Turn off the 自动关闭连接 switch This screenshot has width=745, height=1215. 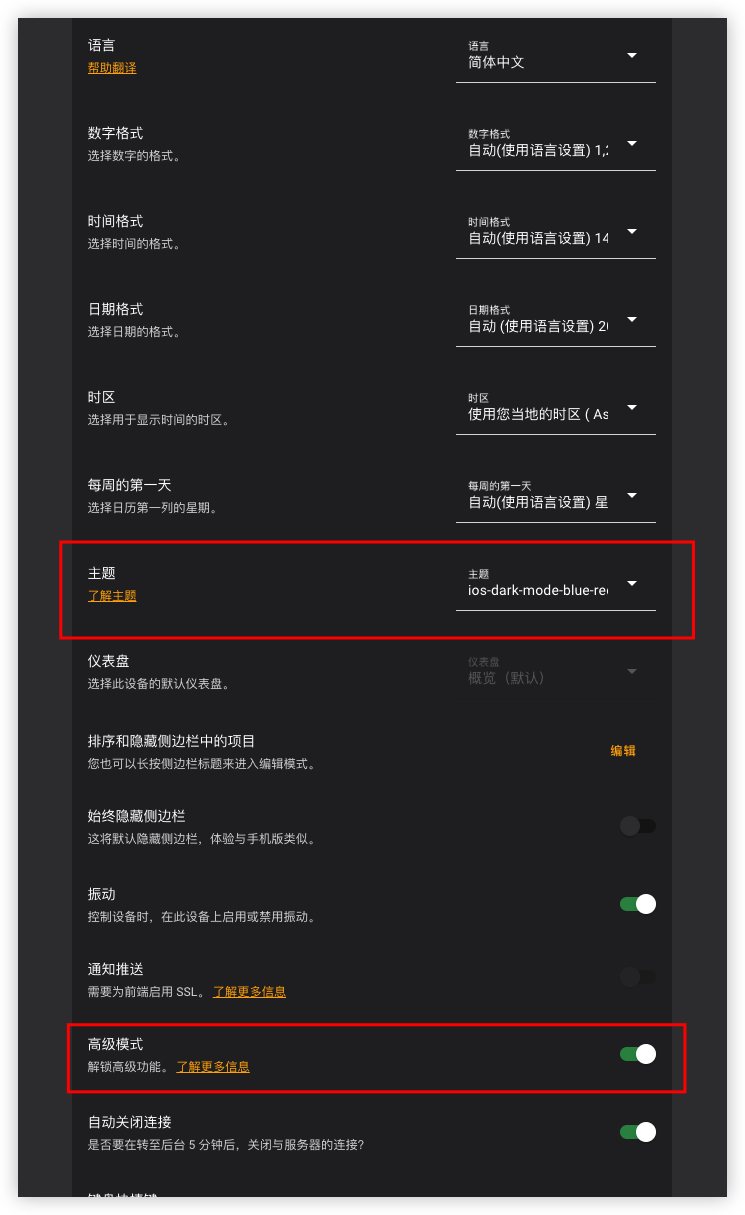tap(637, 1132)
